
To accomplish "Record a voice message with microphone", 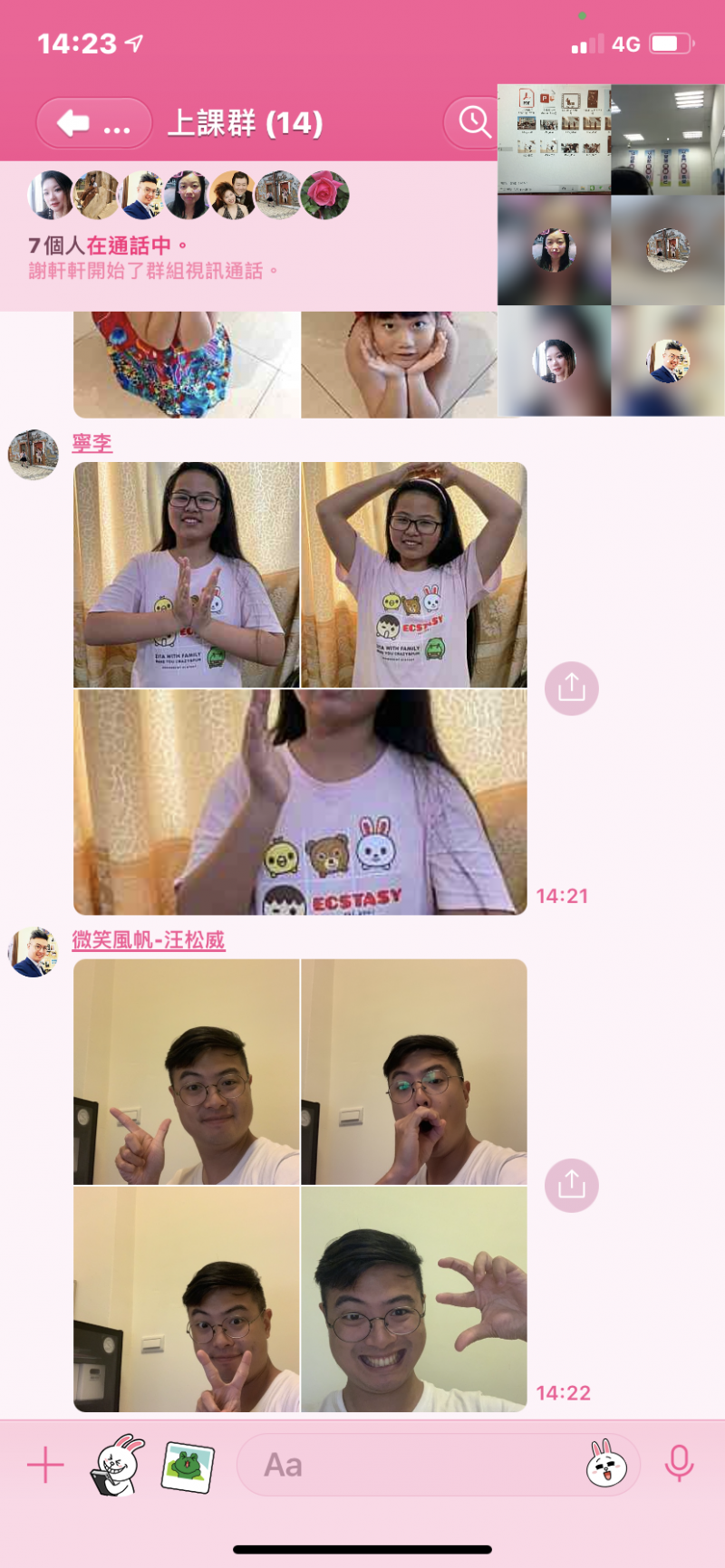I will [679, 1465].
